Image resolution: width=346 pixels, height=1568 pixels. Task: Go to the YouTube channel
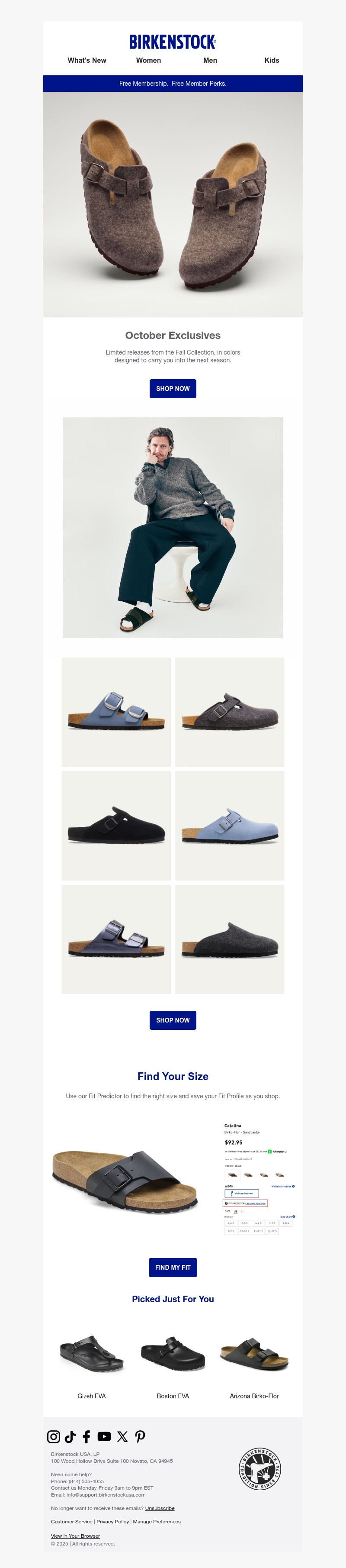coord(104,1436)
